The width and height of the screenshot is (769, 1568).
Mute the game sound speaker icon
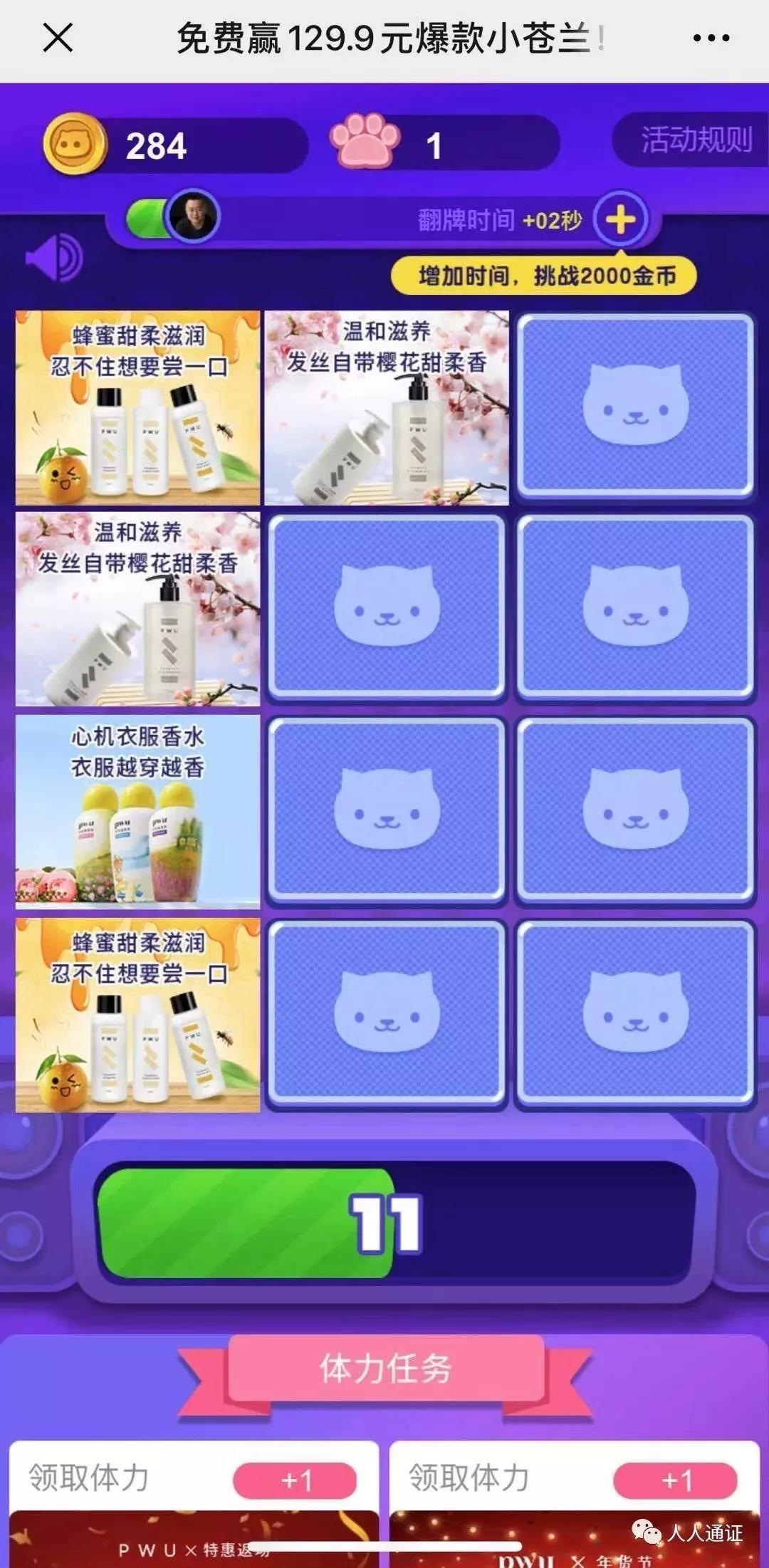tap(55, 258)
